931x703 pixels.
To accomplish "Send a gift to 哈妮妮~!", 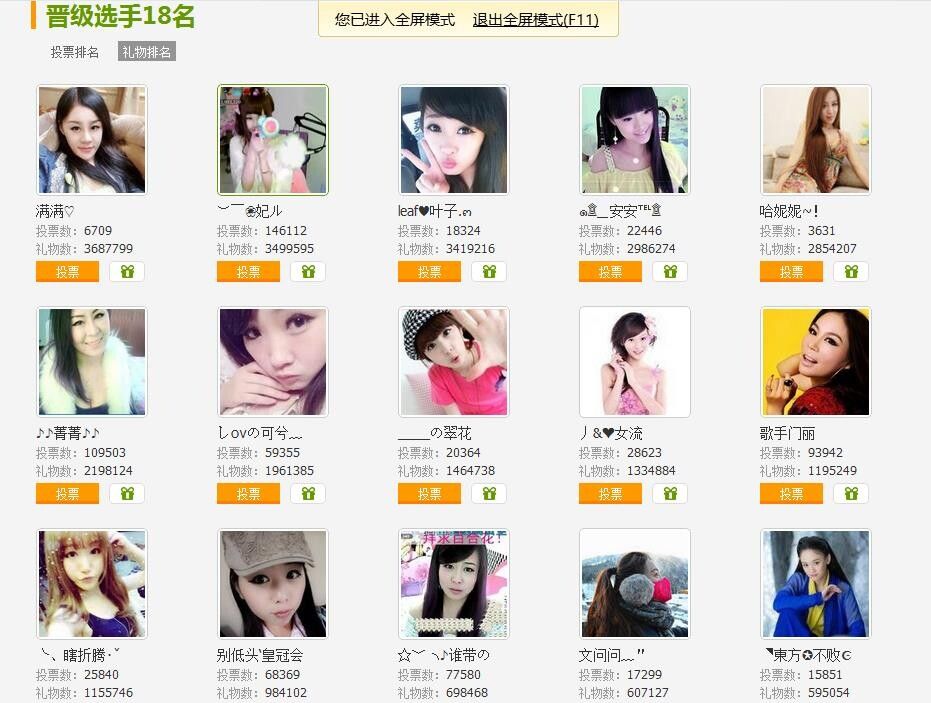I will click(x=851, y=272).
